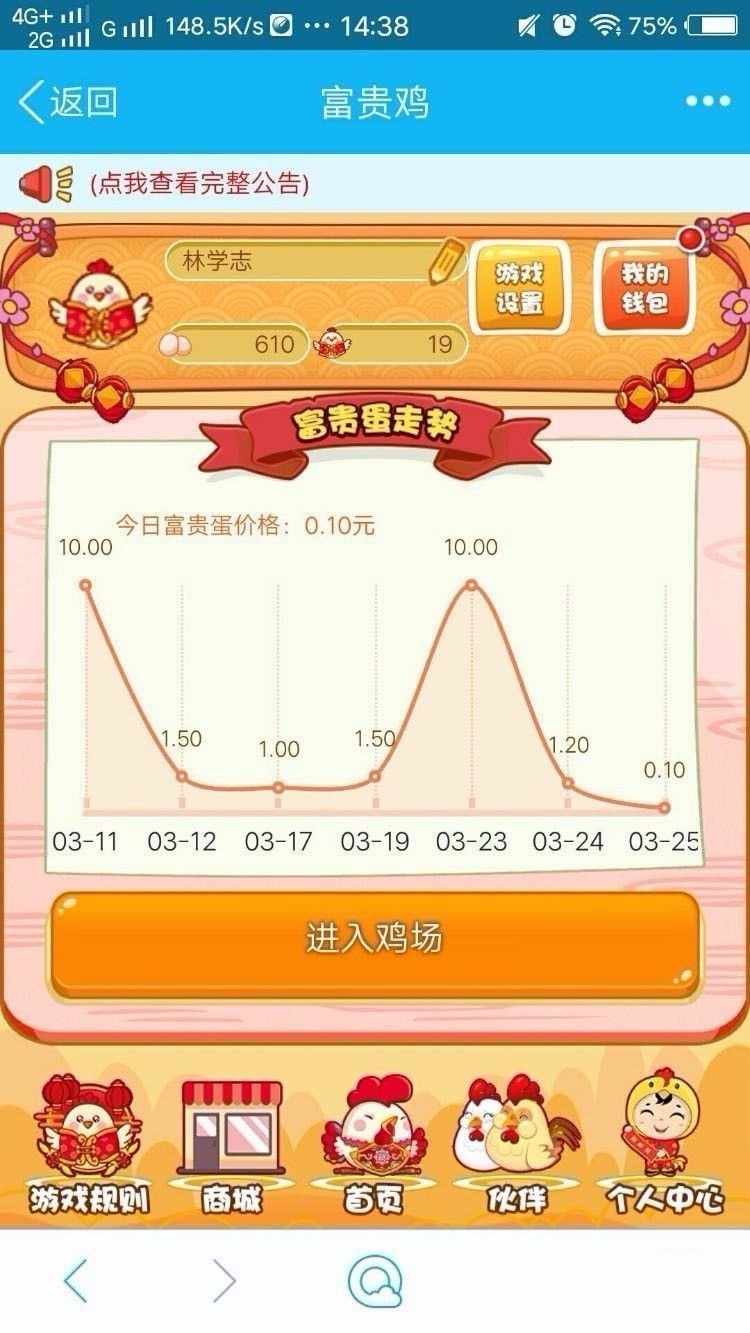
Task: Go forward with the browser right arrow
Action: click(224, 1280)
